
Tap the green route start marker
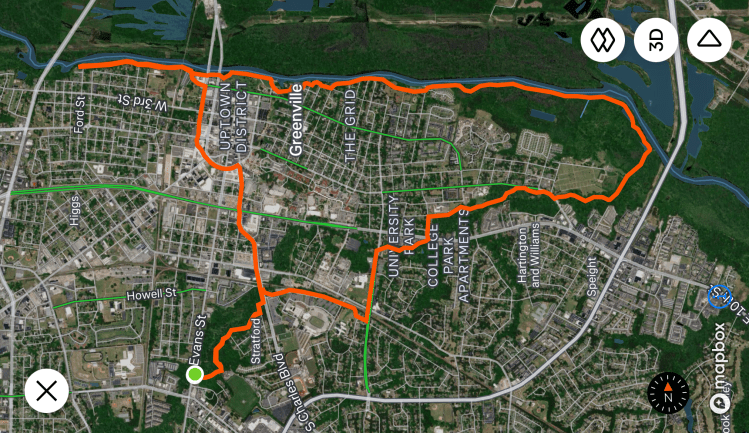[195, 374]
